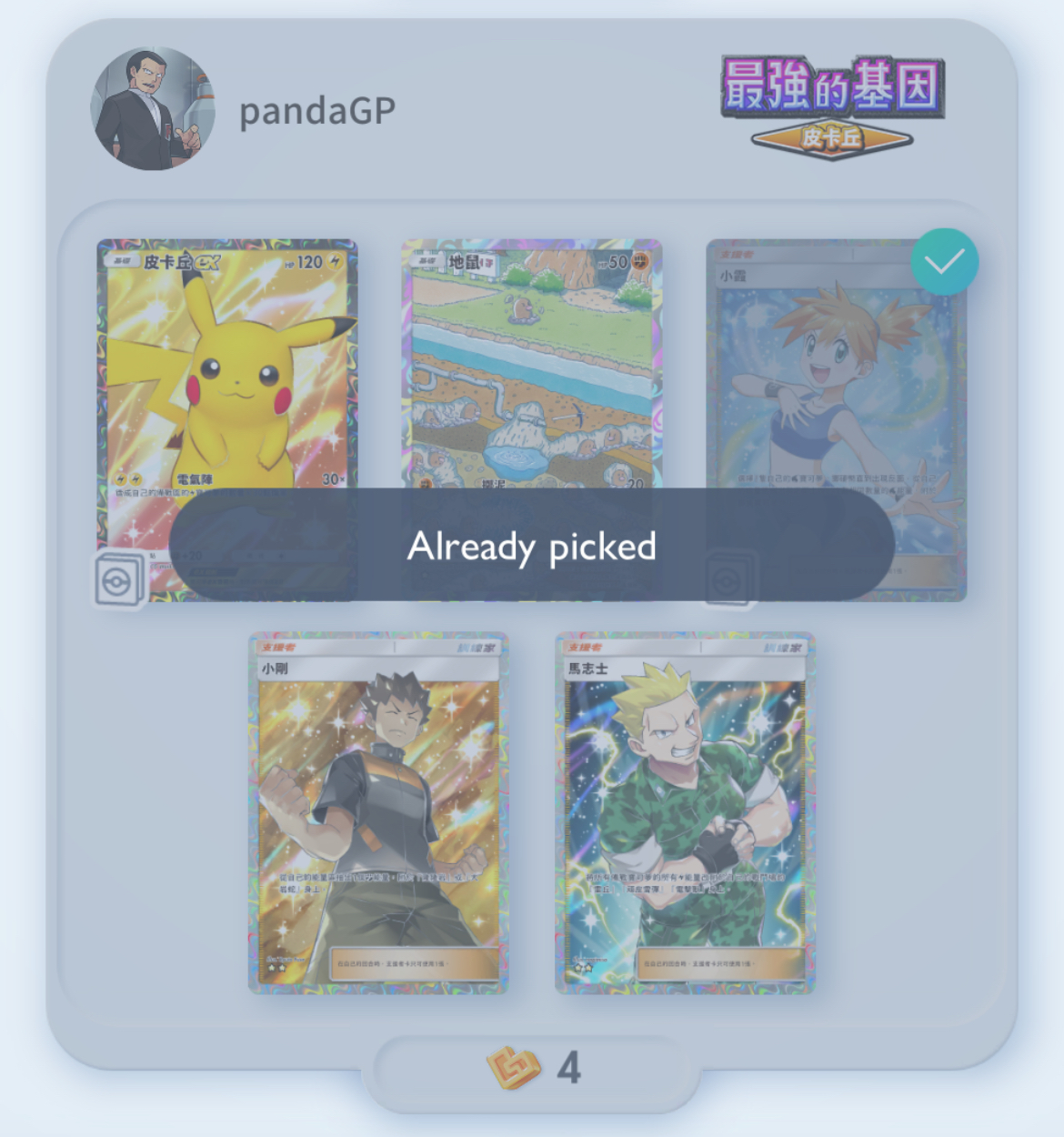The height and width of the screenshot is (1137, 1064).
Task: Pick the Lt. Surge supporter card
Action: 685,812
